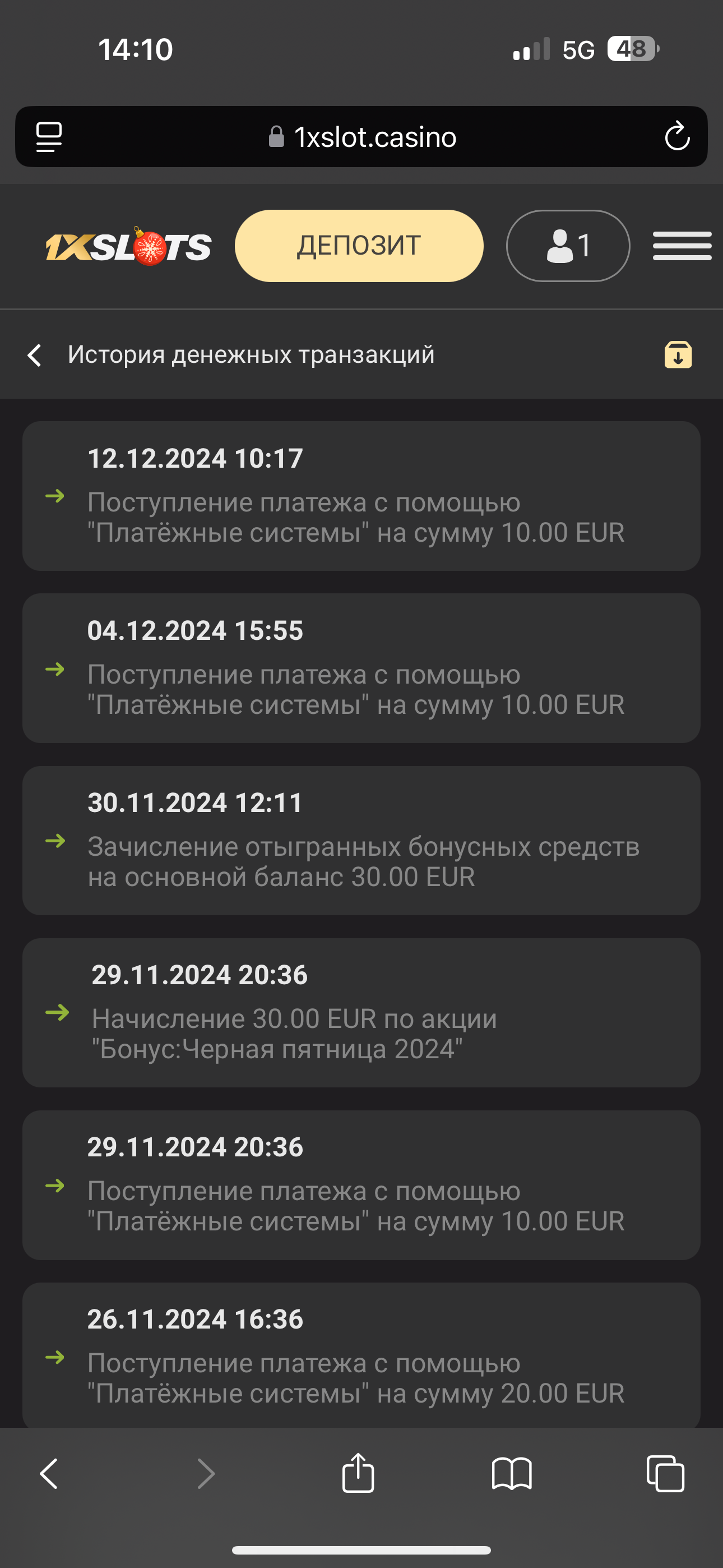Show all open tabs

click(665, 1474)
